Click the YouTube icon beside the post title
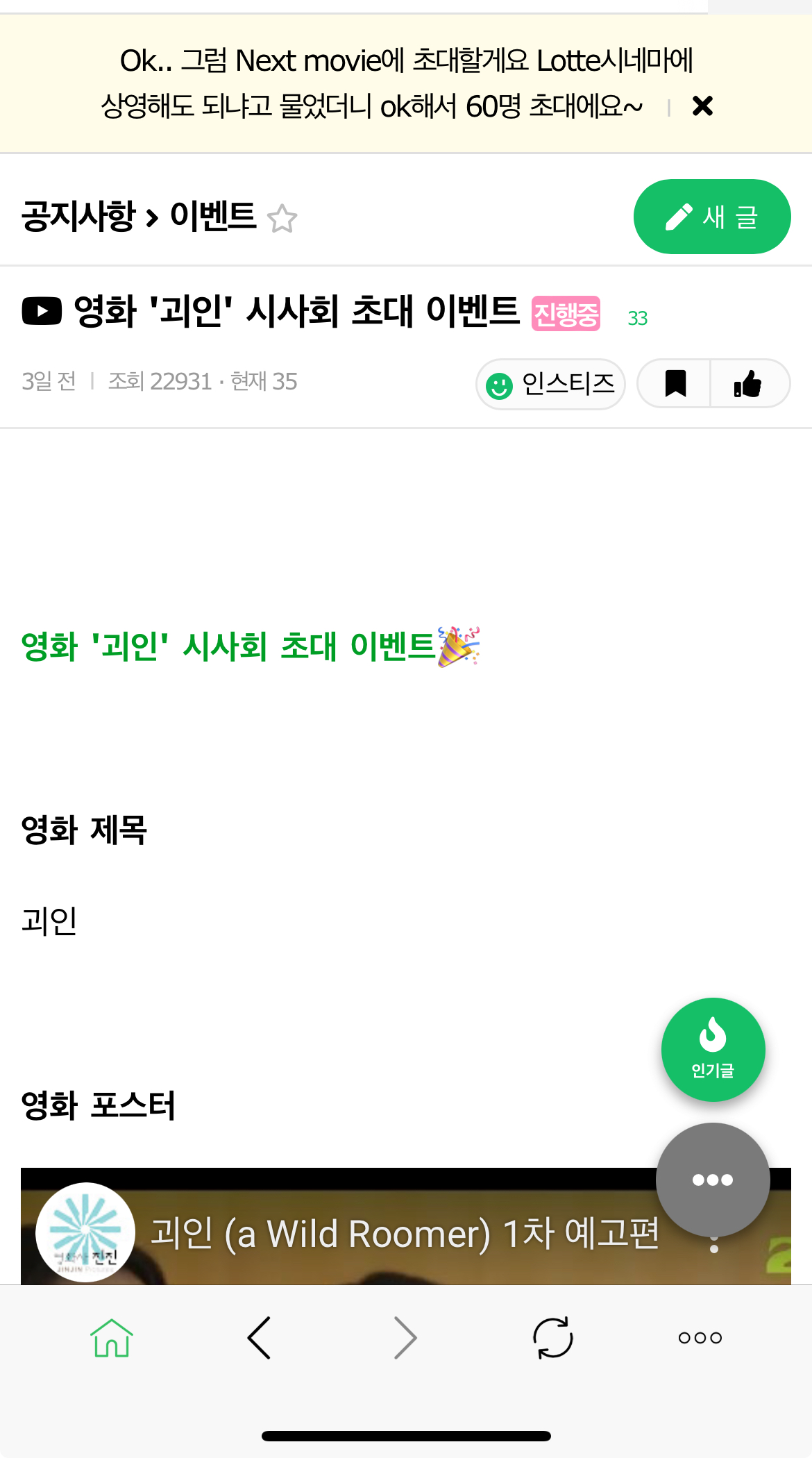The height and width of the screenshot is (1458, 812). click(43, 312)
